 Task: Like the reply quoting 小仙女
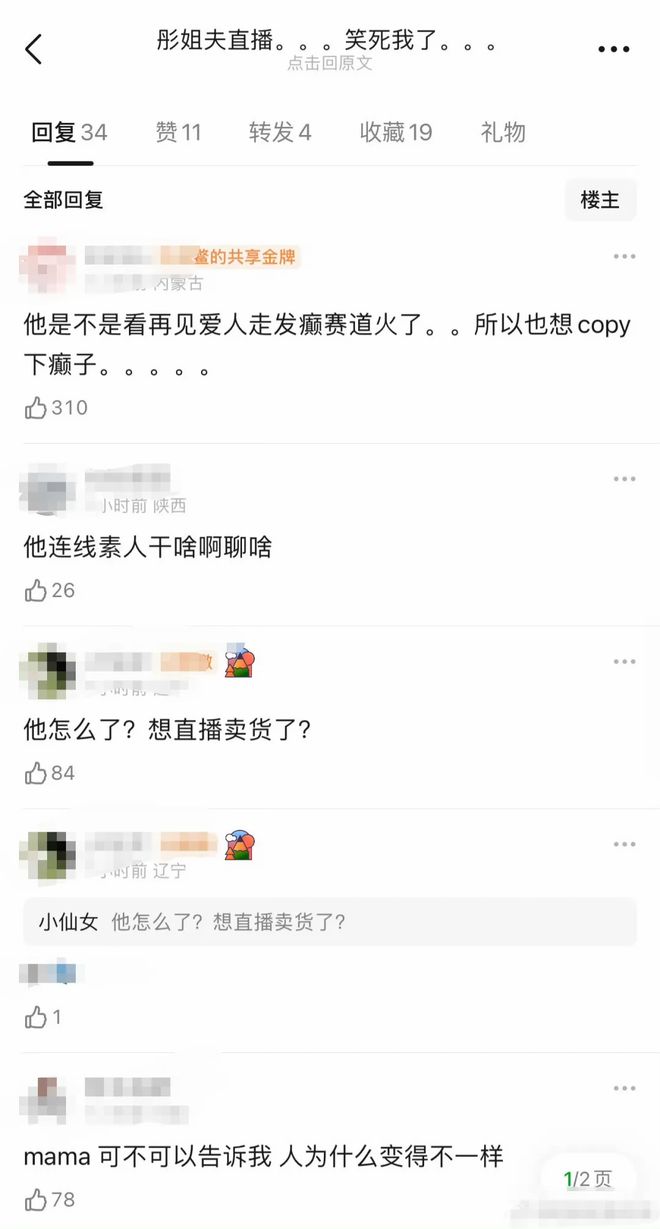pyautogui.click(x=37, y=1017)
